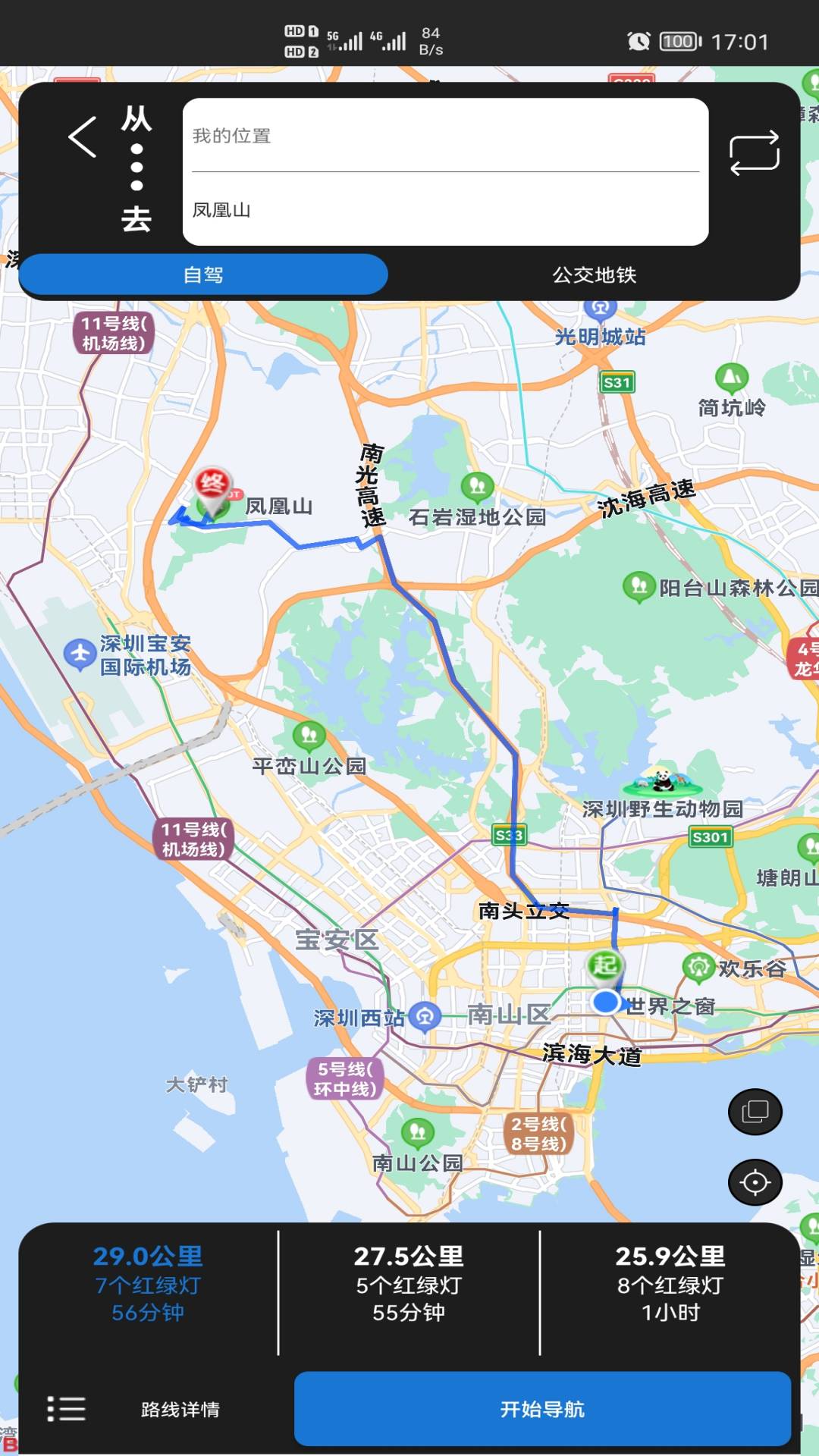Swap the start and destination
This screenshot has width=819, height=1456.
click(754, 152)
